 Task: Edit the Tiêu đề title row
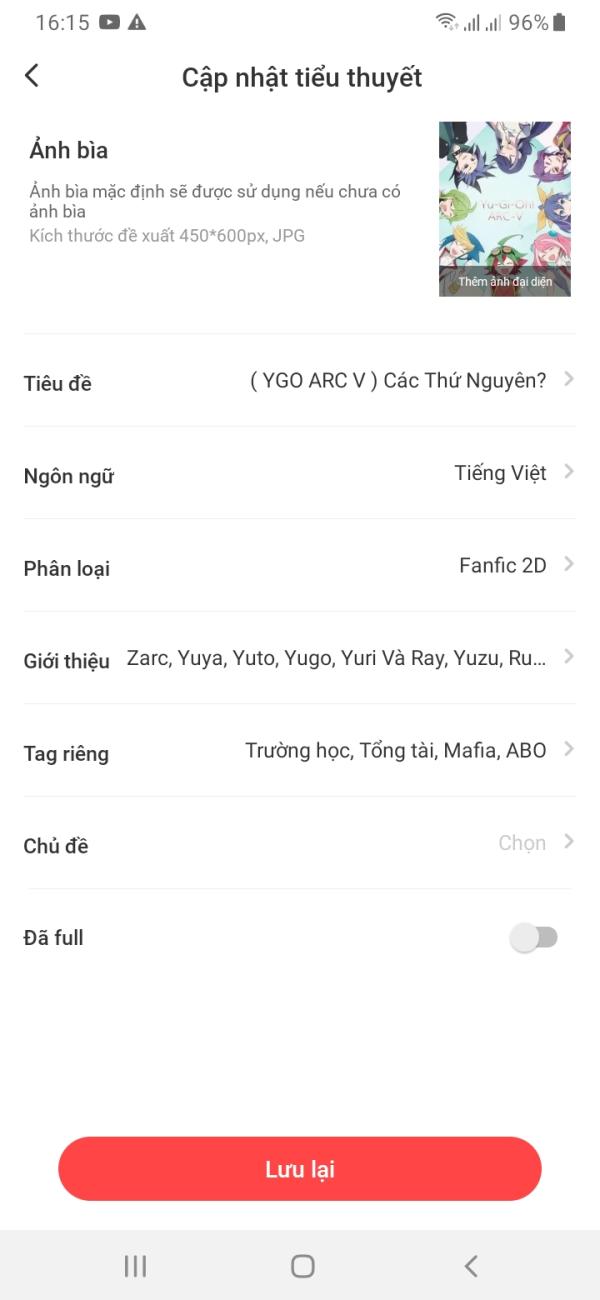point(300,380)
